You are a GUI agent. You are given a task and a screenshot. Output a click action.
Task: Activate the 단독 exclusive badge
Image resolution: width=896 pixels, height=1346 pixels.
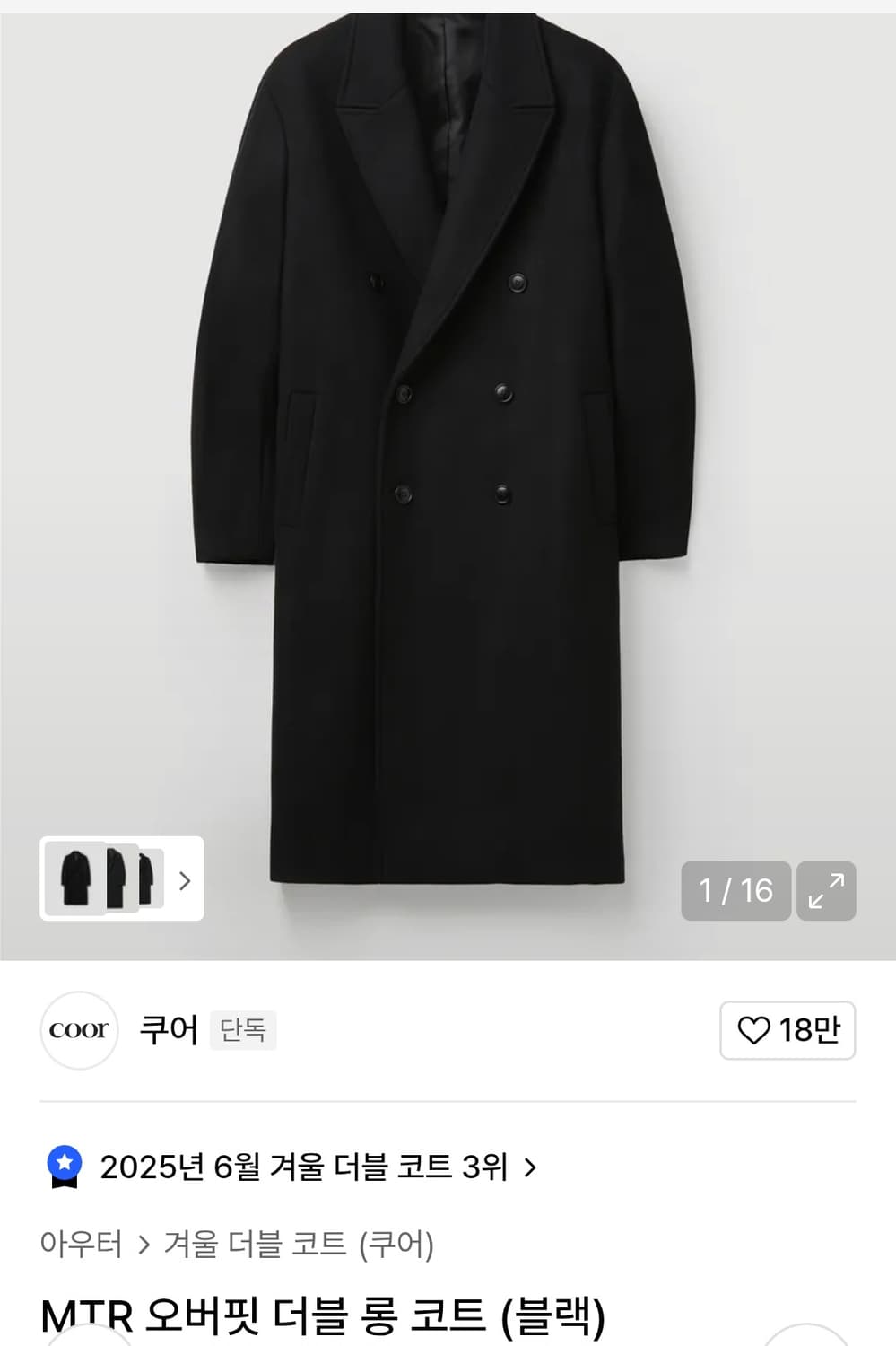[x=242, y=1031]
